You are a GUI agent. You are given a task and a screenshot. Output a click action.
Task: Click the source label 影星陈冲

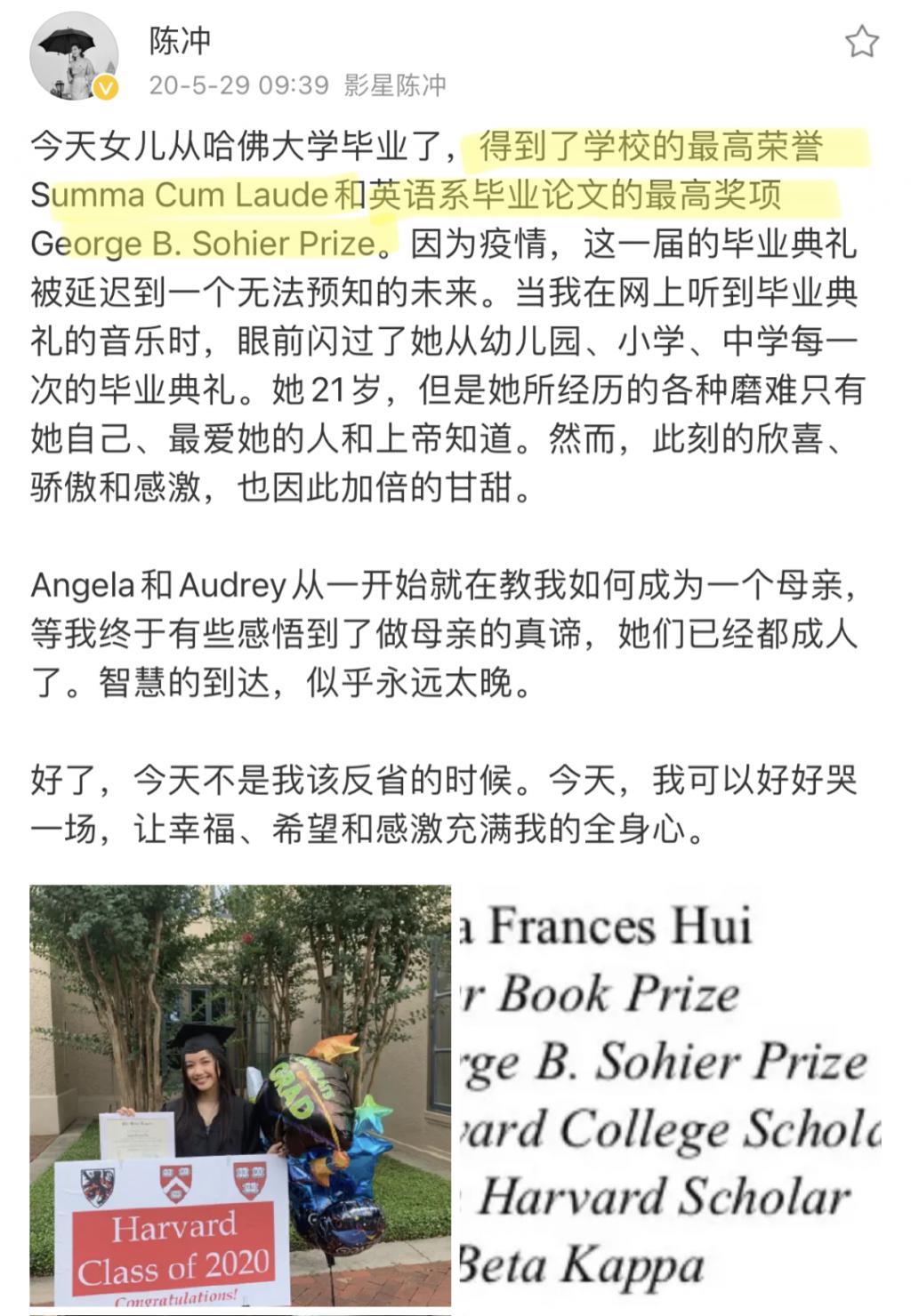[394, 83]
